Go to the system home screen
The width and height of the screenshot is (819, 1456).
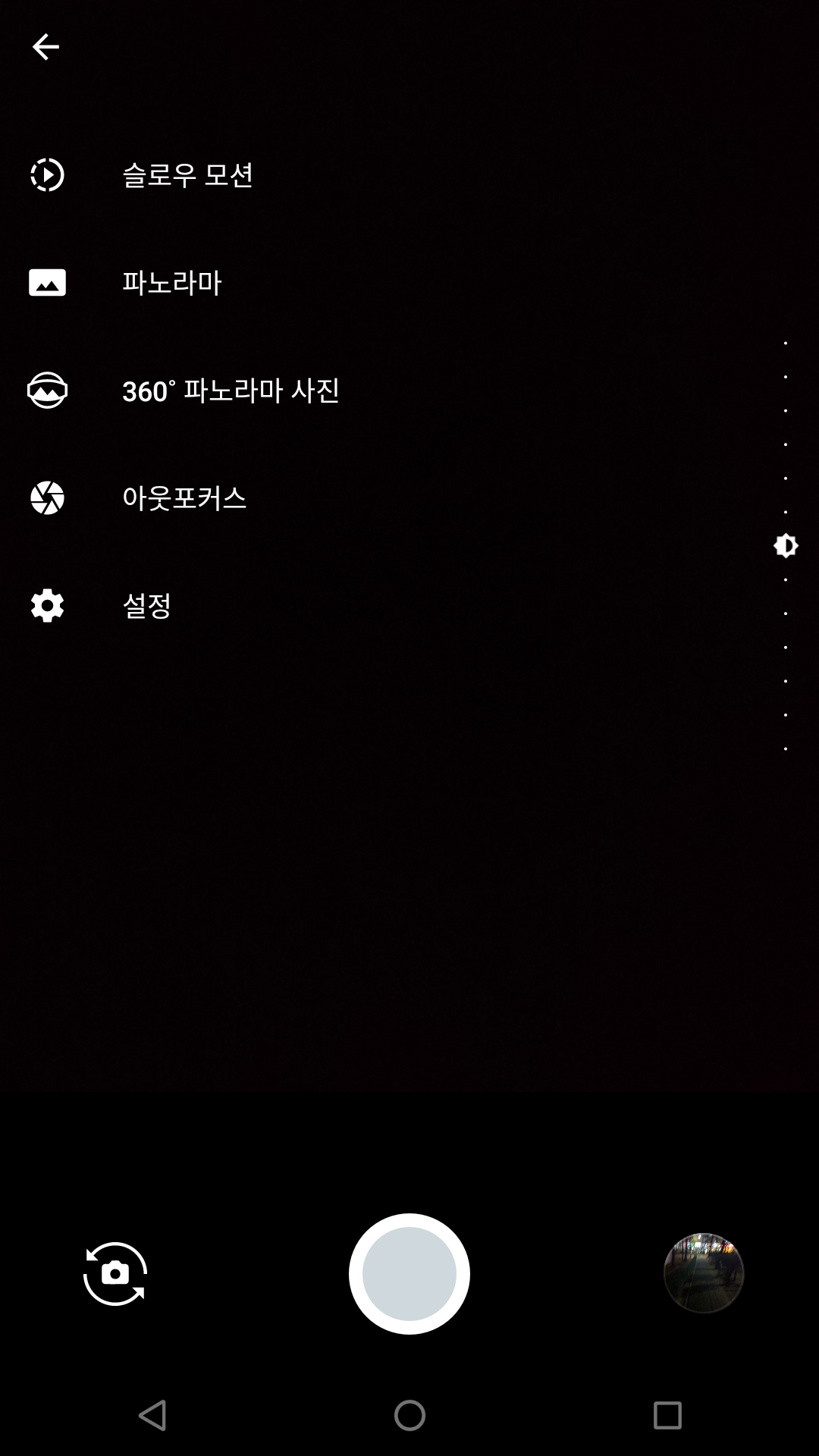point(409,1415)
